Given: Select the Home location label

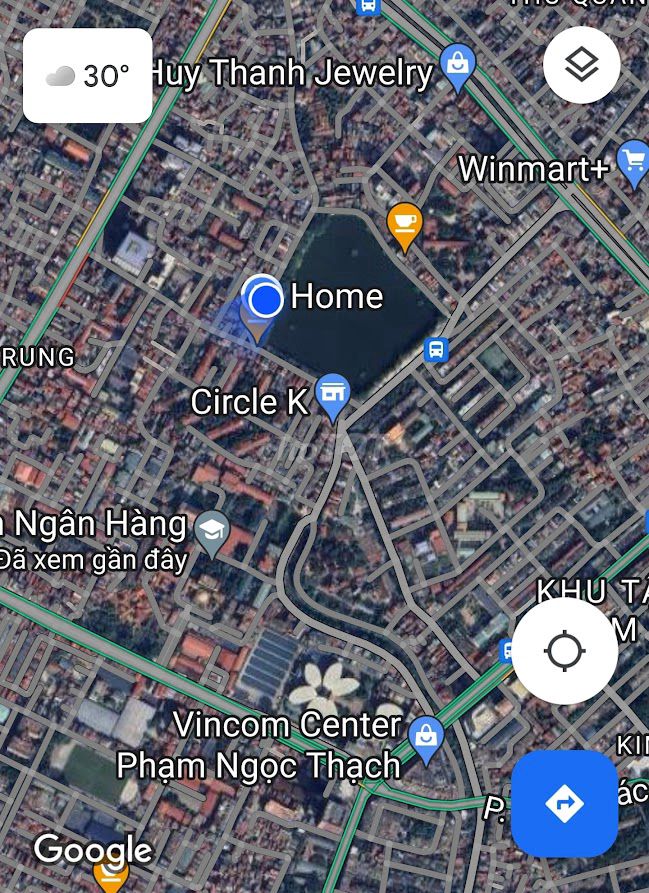Looking at the screenshot, I should pos(337,297).
